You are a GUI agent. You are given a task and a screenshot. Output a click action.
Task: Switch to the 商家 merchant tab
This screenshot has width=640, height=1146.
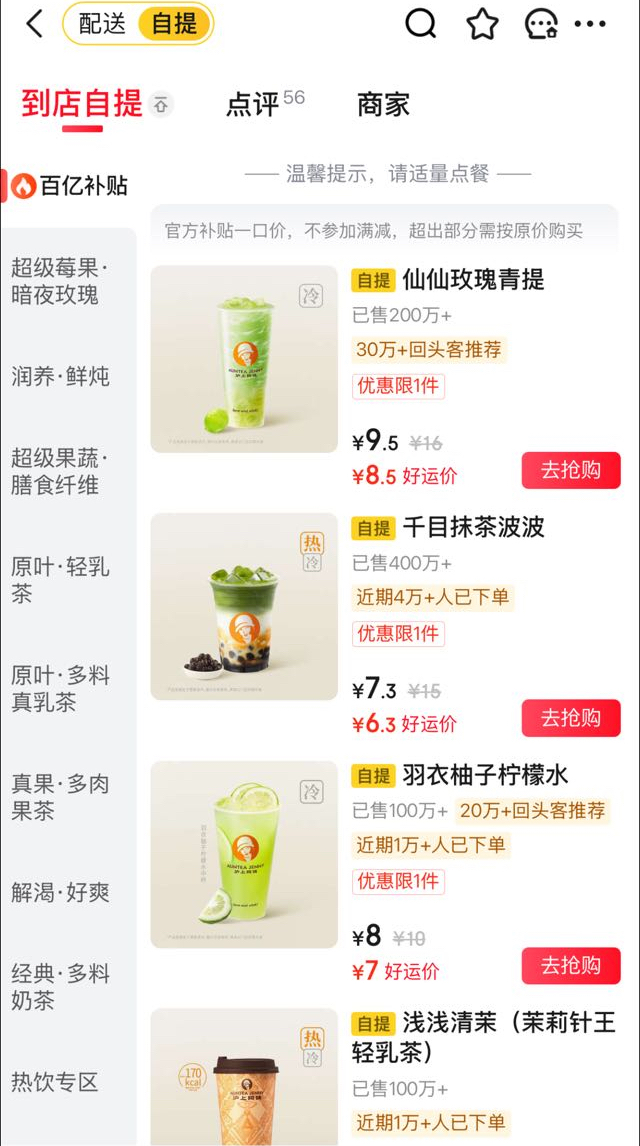(x=383, y=104)
